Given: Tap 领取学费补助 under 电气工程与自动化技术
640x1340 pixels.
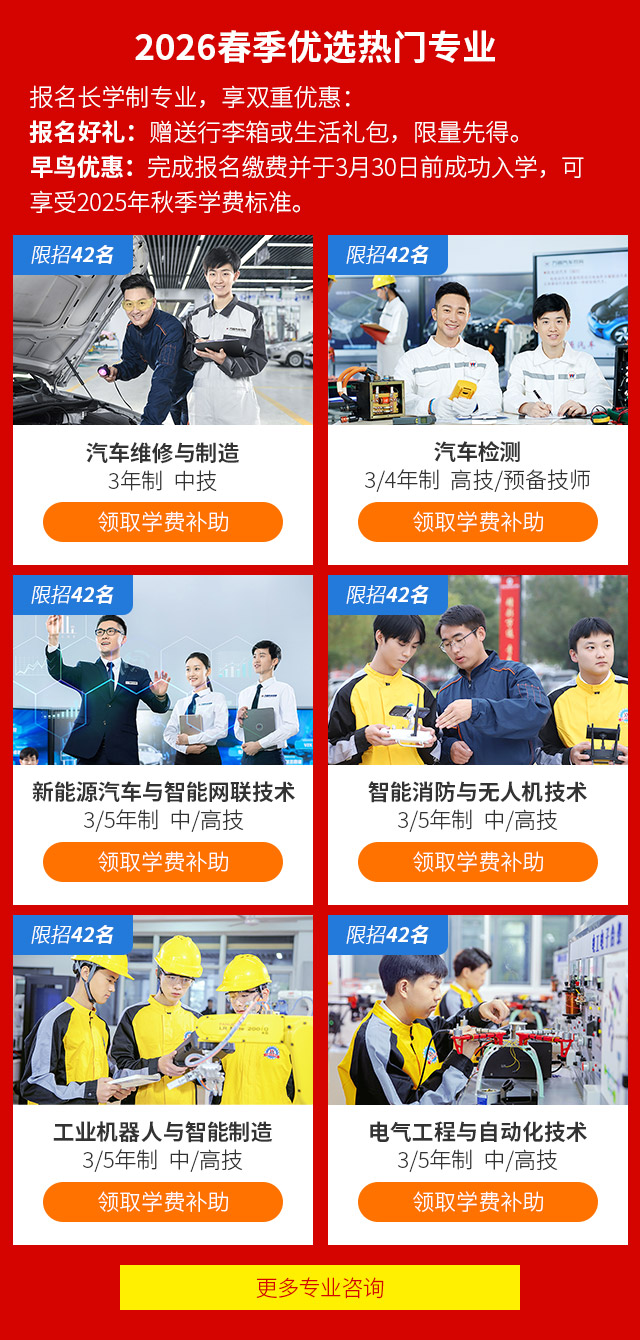Looking at the screenshot, I should 478,1202.
